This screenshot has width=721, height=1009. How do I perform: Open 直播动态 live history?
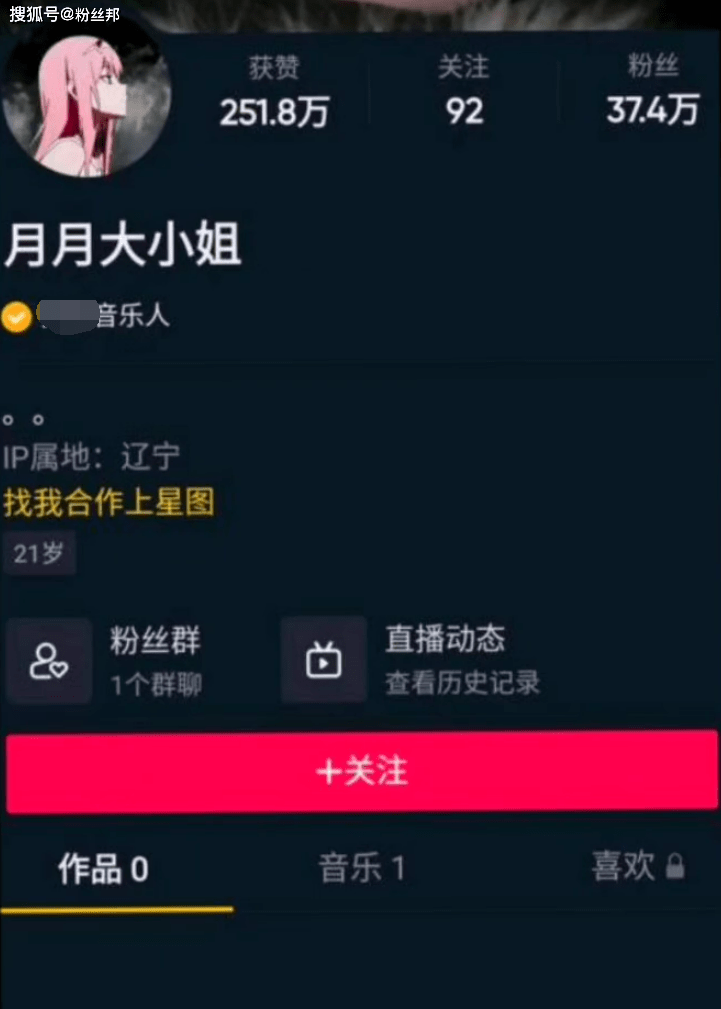412,660
